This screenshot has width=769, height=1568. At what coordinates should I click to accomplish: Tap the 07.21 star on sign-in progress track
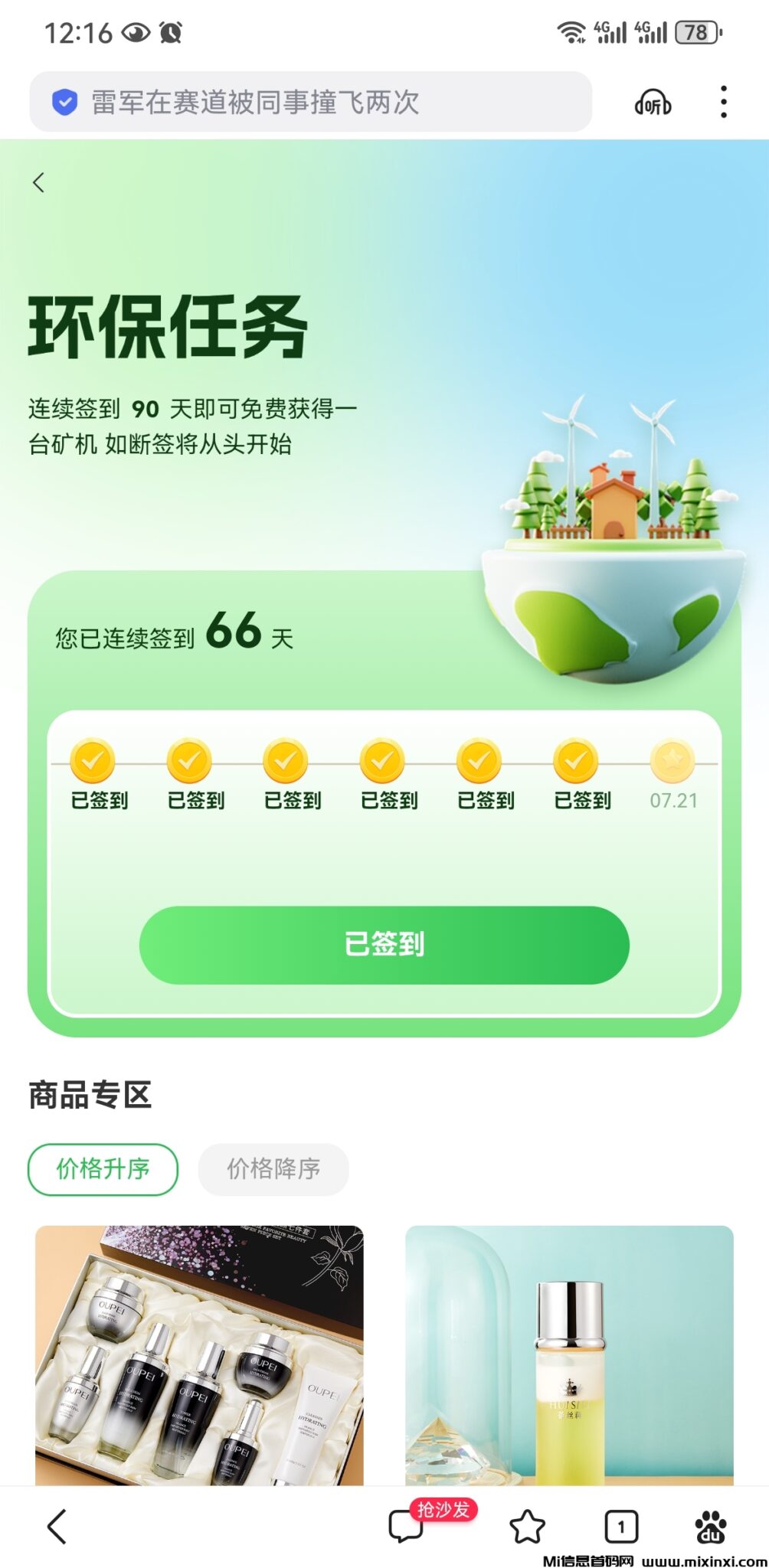(672, 762)
